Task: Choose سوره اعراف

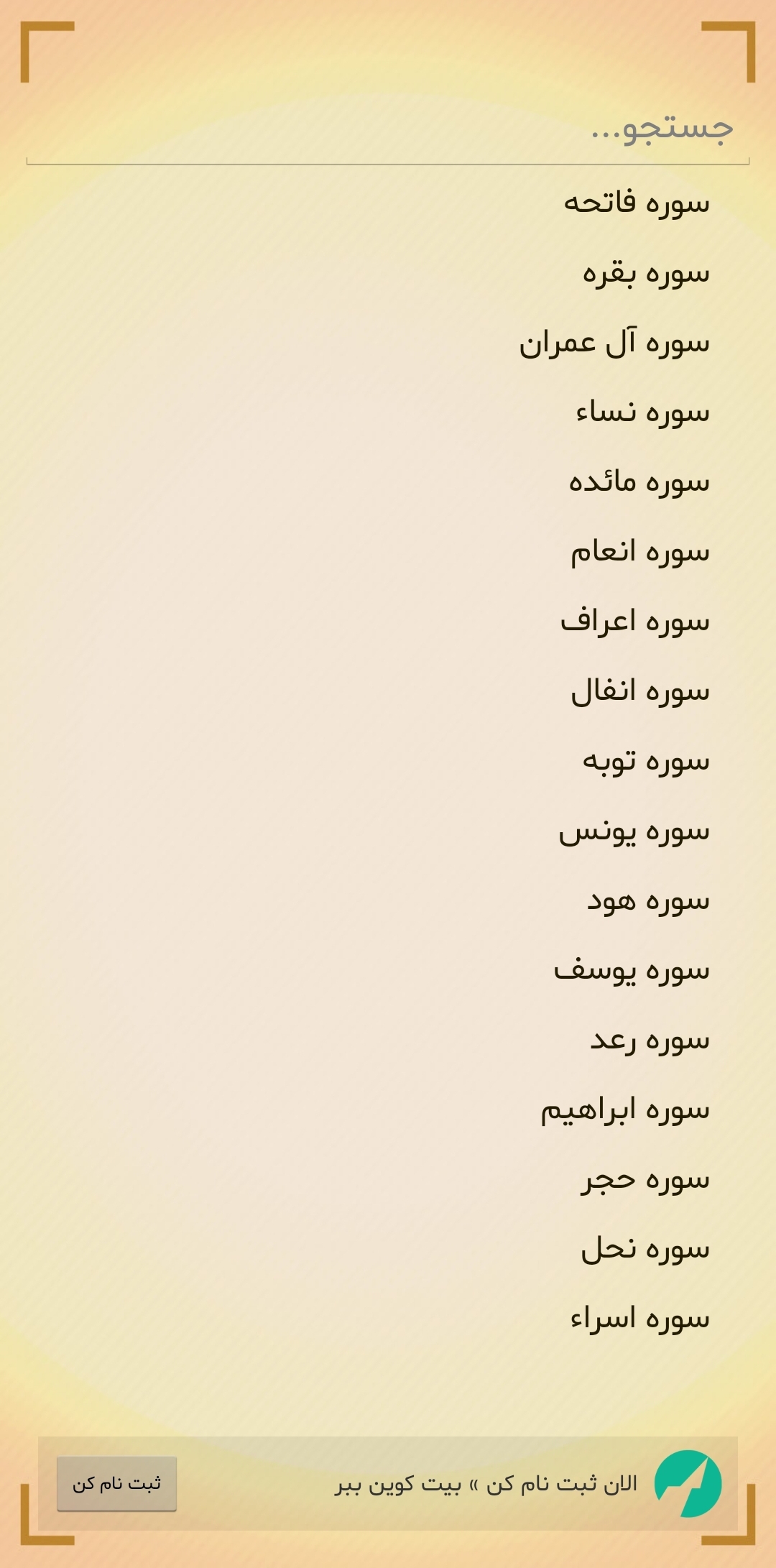Action: coord(388,621)
